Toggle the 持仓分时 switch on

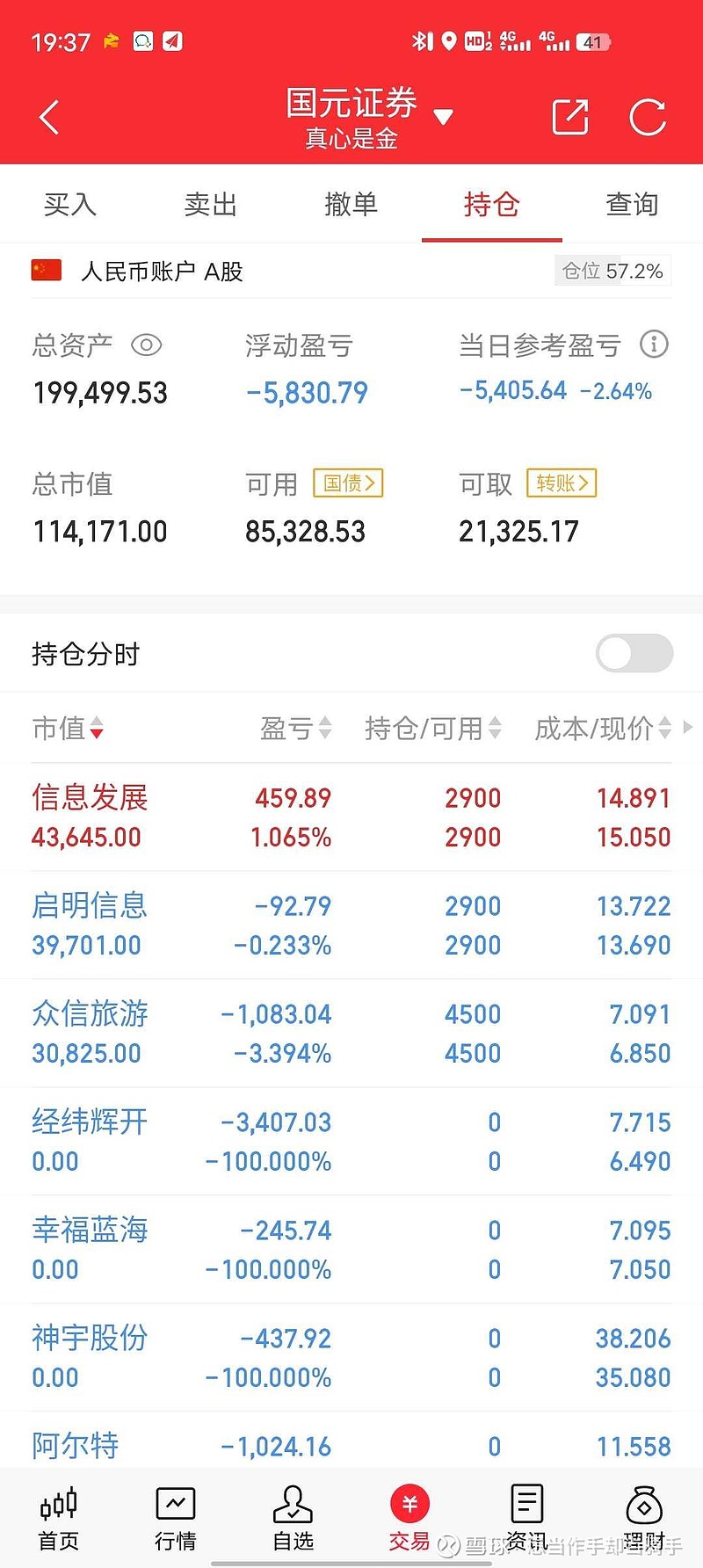[x=634, y=653]
